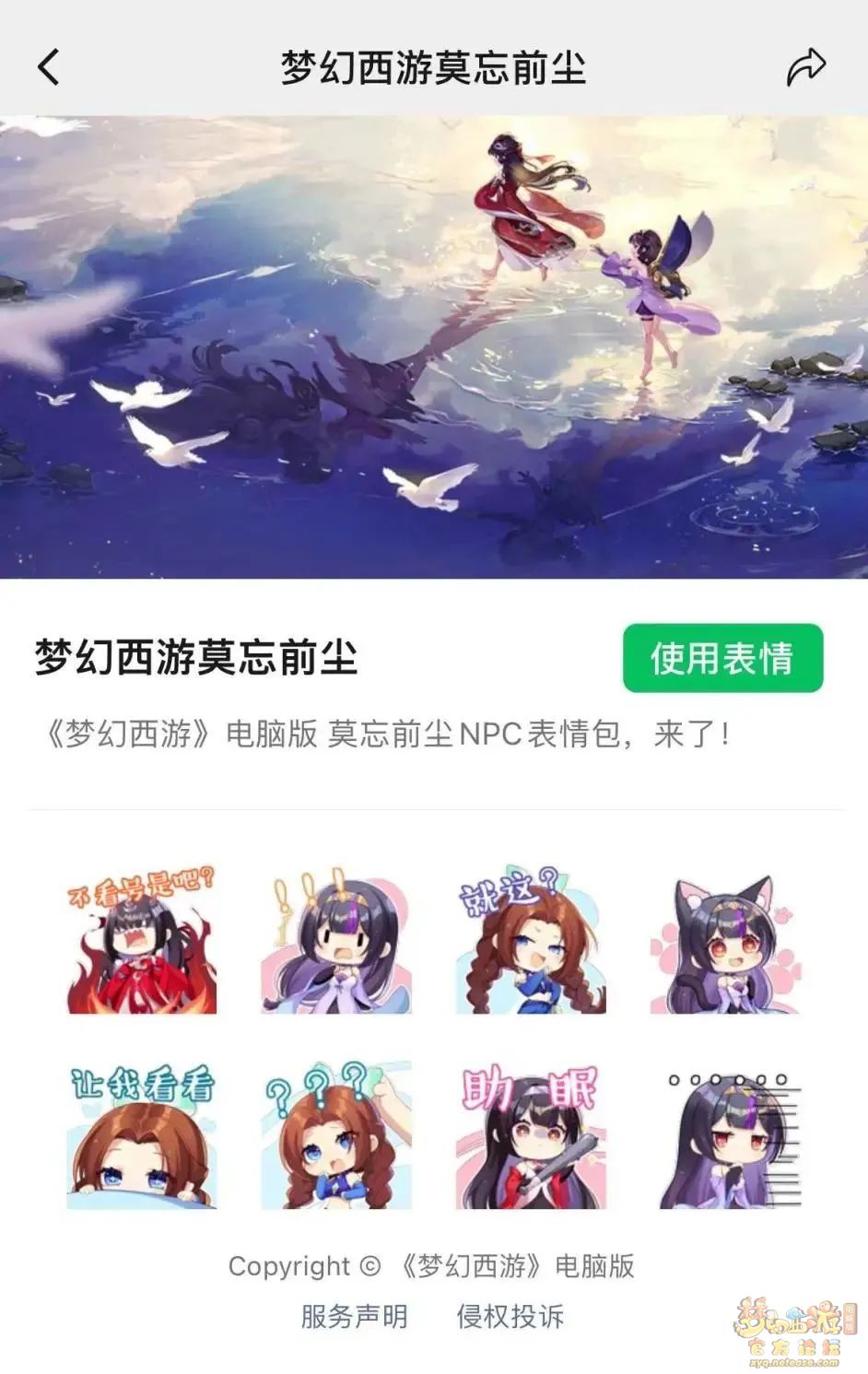View the speechless dots sticker
Screen dimensions: 868x1374
click(x=725, y=1135)
